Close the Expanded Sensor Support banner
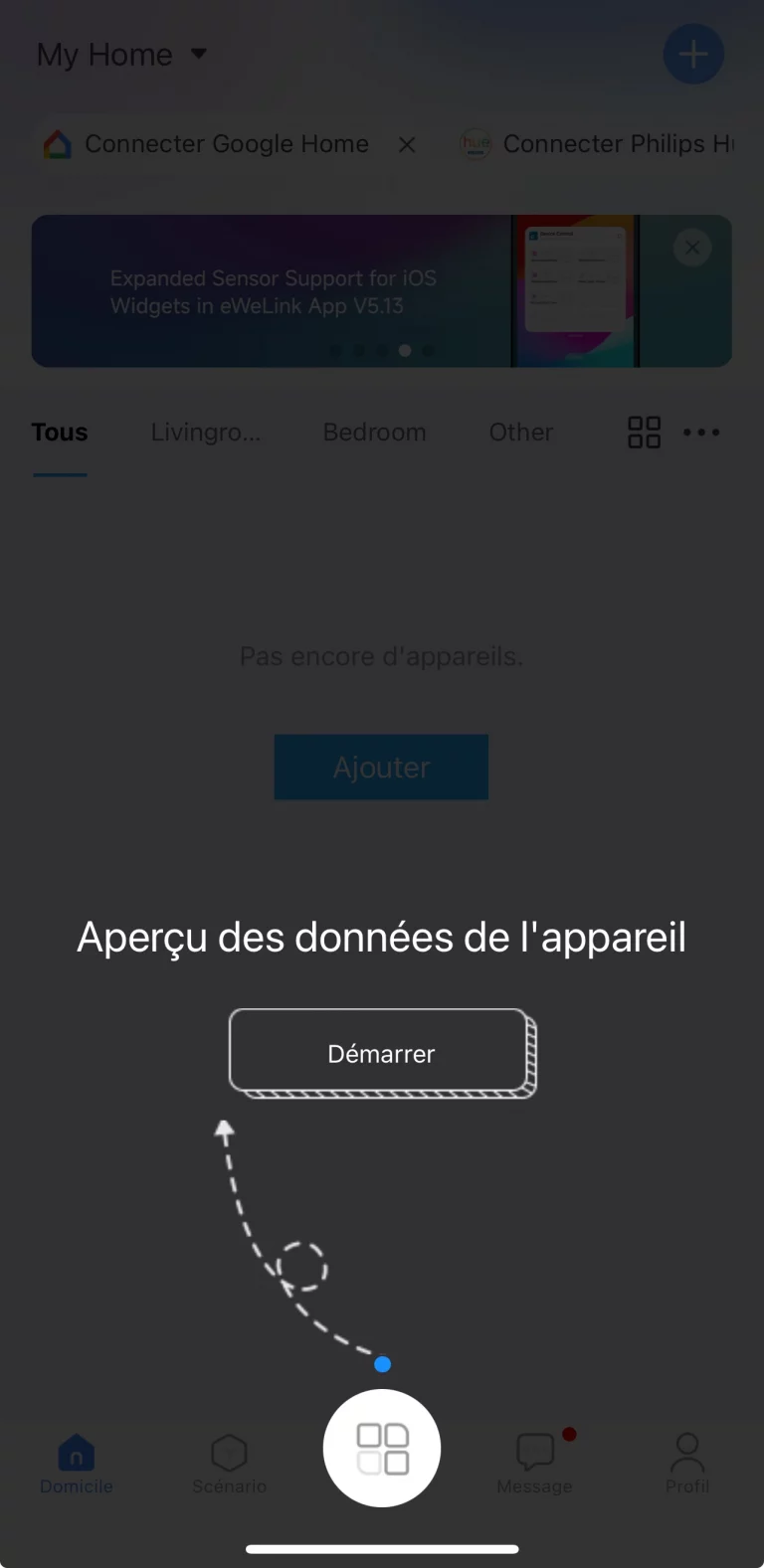The image size is (764, 1568). click(x=692, y=248)
